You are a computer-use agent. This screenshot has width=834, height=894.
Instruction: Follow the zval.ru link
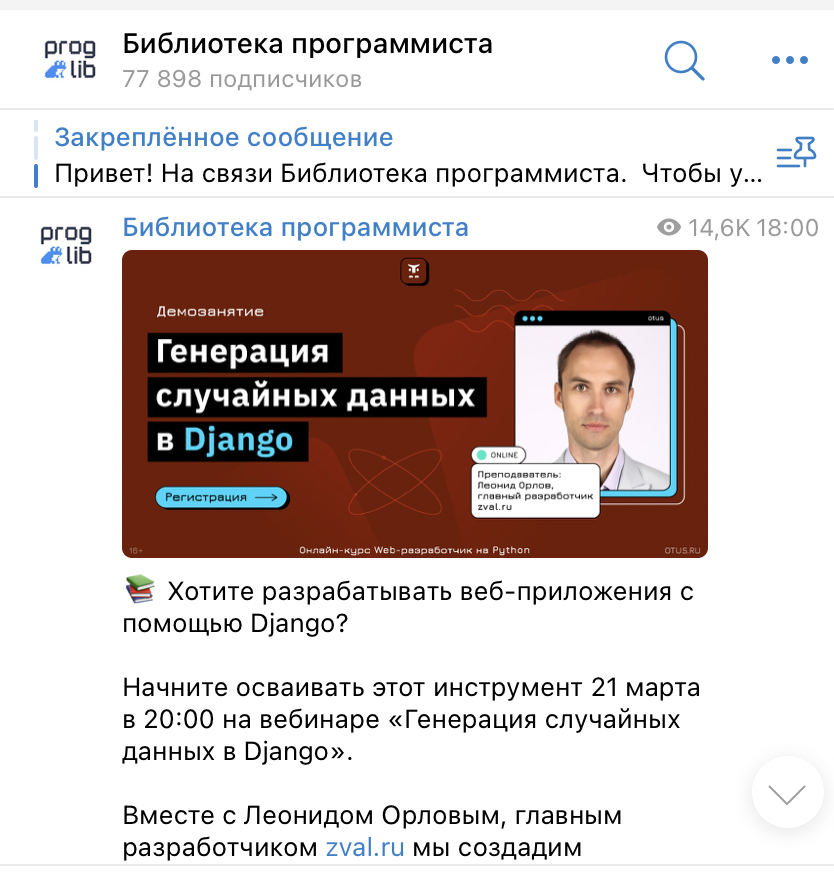pyautogui.click(x=365, y=848)
